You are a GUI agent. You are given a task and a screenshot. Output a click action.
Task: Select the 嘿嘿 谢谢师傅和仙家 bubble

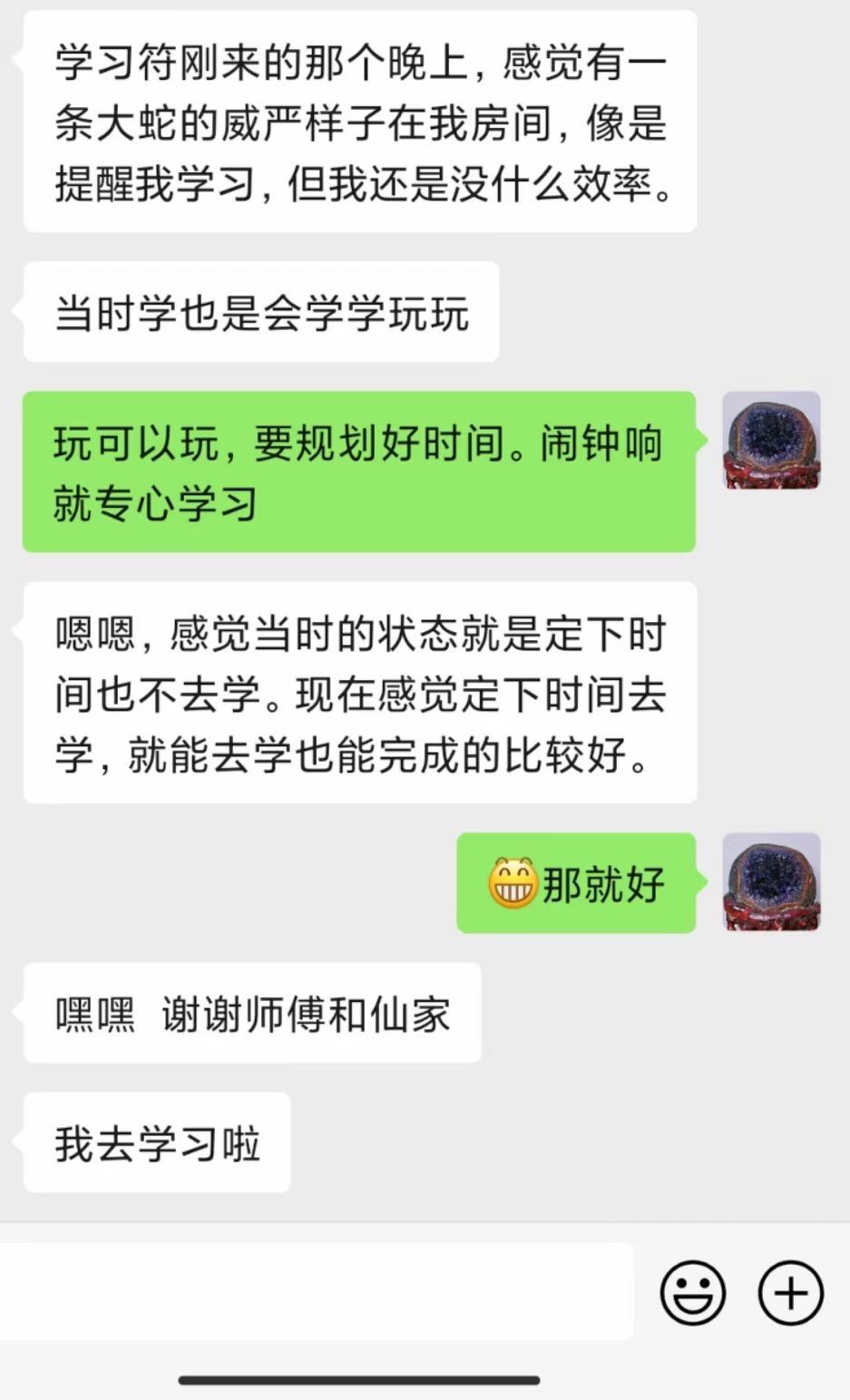point(251,1014)
